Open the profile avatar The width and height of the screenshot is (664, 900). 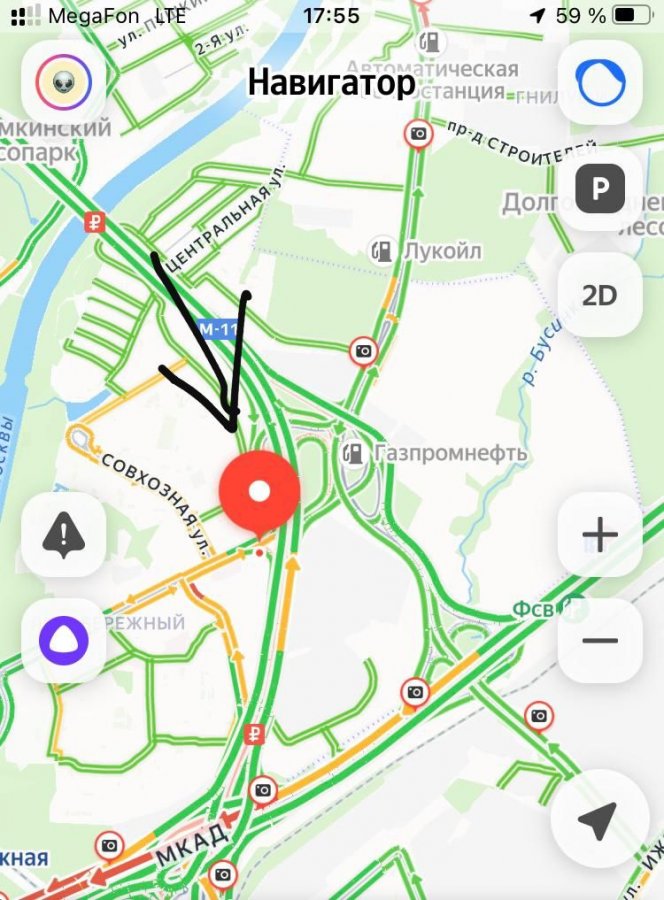[x=64, y=84]
